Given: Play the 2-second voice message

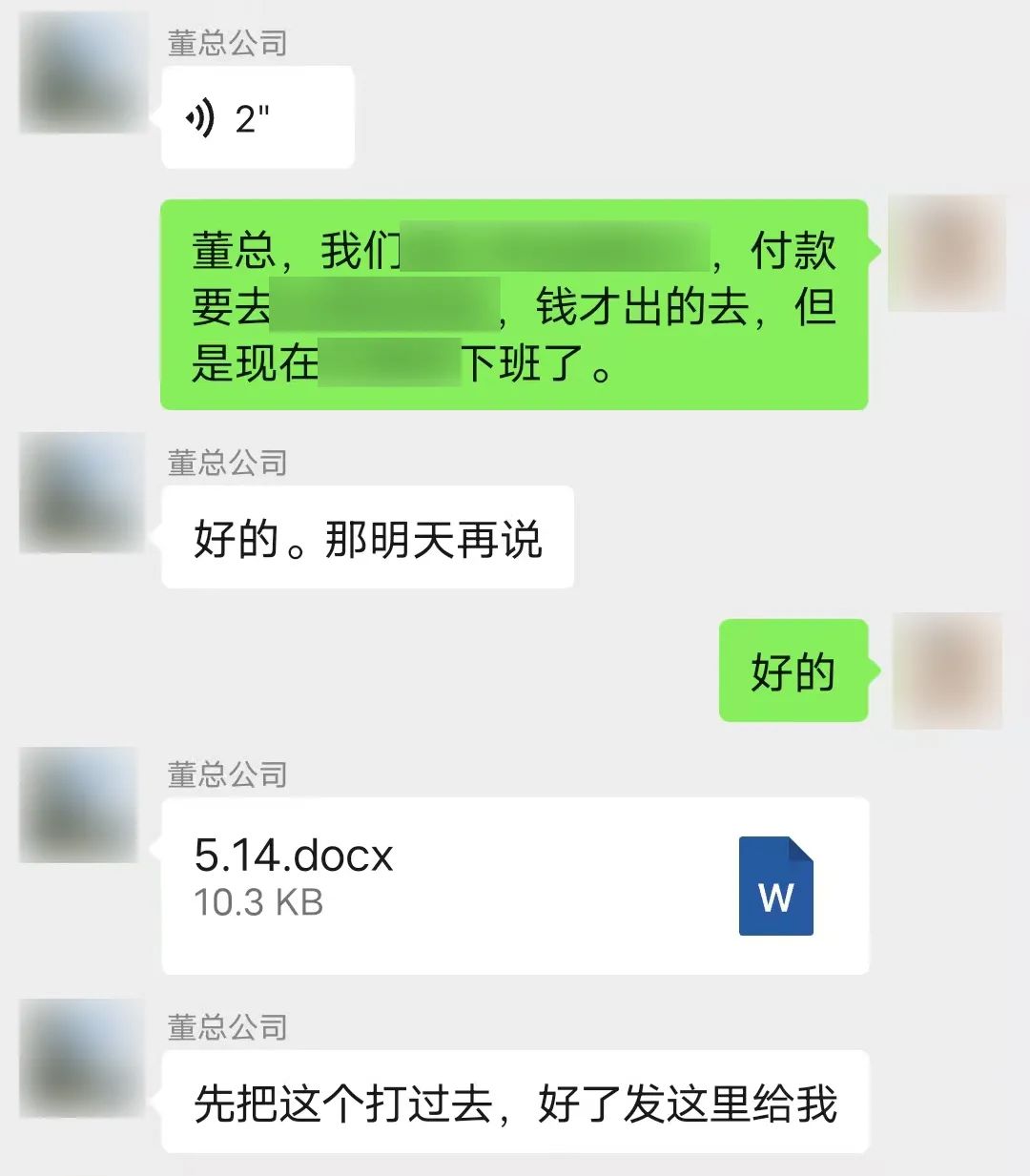Looking at the screenshot, I should pos(257,118).
